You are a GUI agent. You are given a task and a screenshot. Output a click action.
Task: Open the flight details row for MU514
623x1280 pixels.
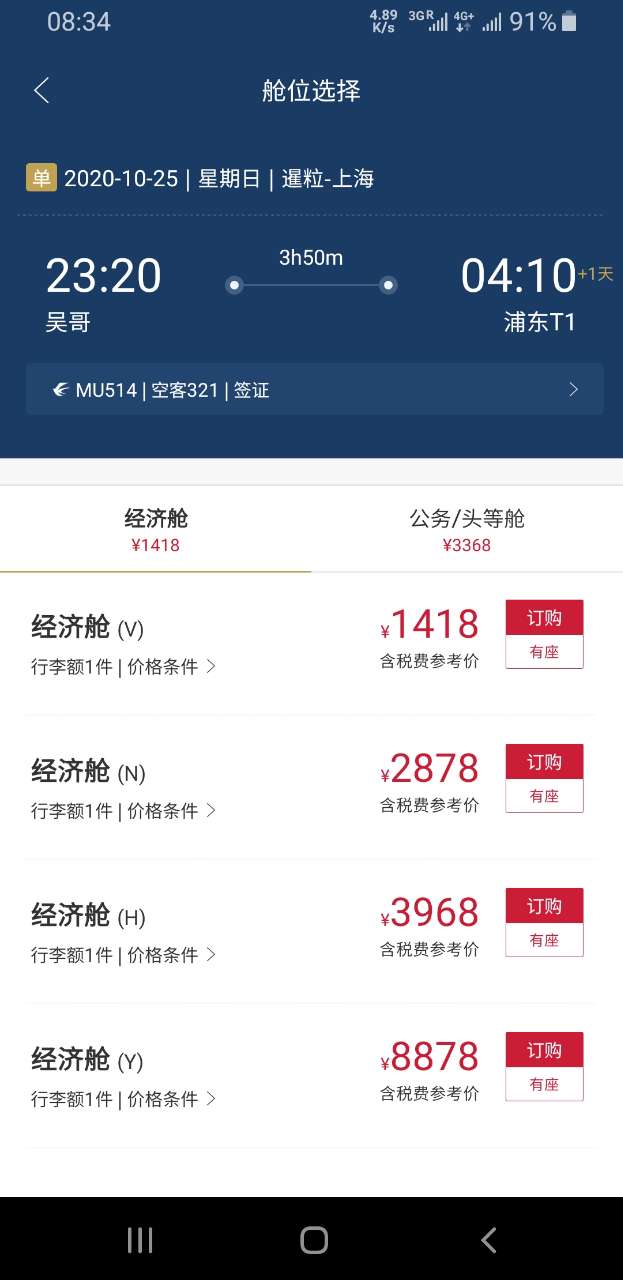(314, 390)
